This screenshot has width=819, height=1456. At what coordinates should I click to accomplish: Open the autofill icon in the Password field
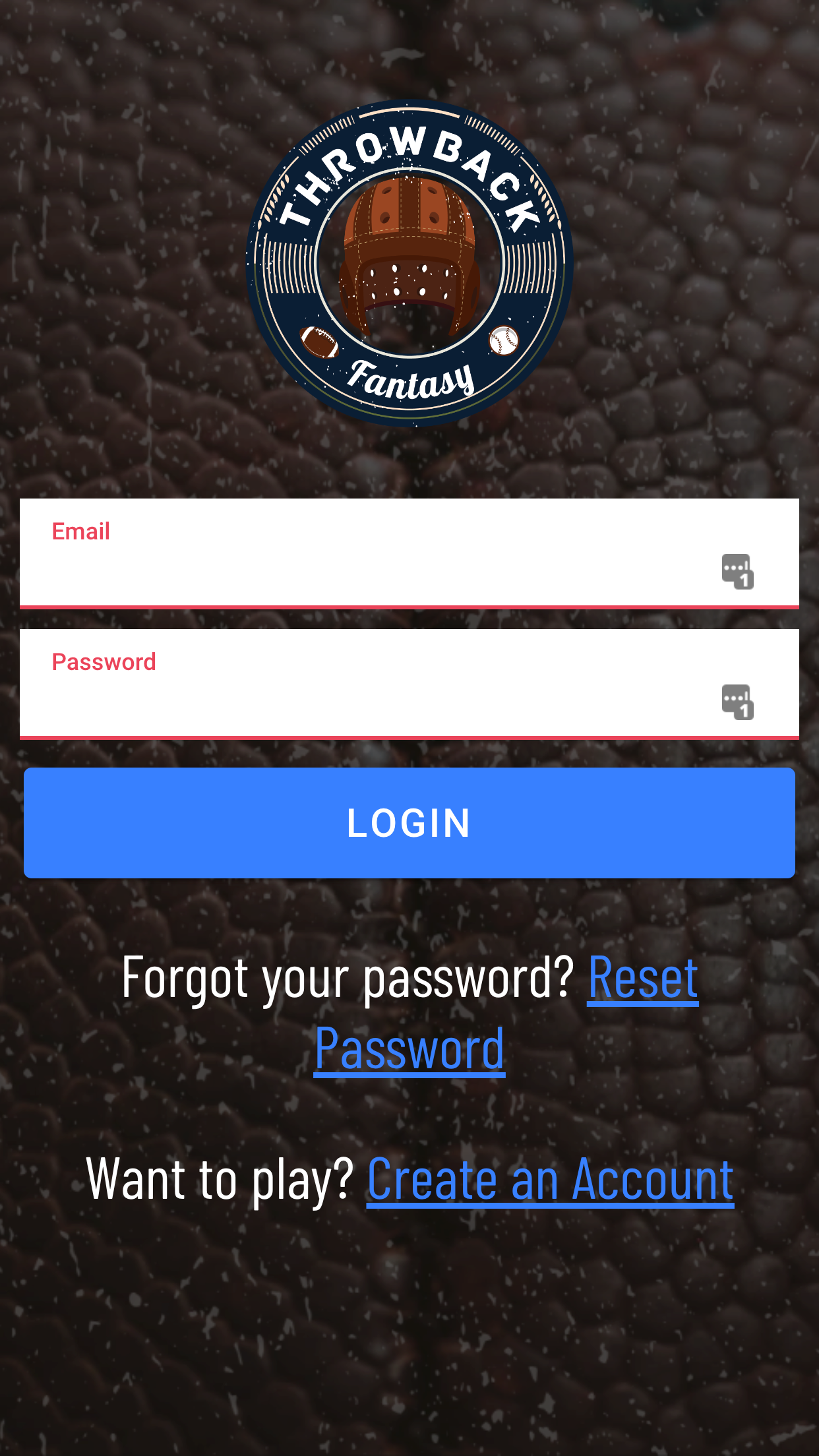[737, 702]
